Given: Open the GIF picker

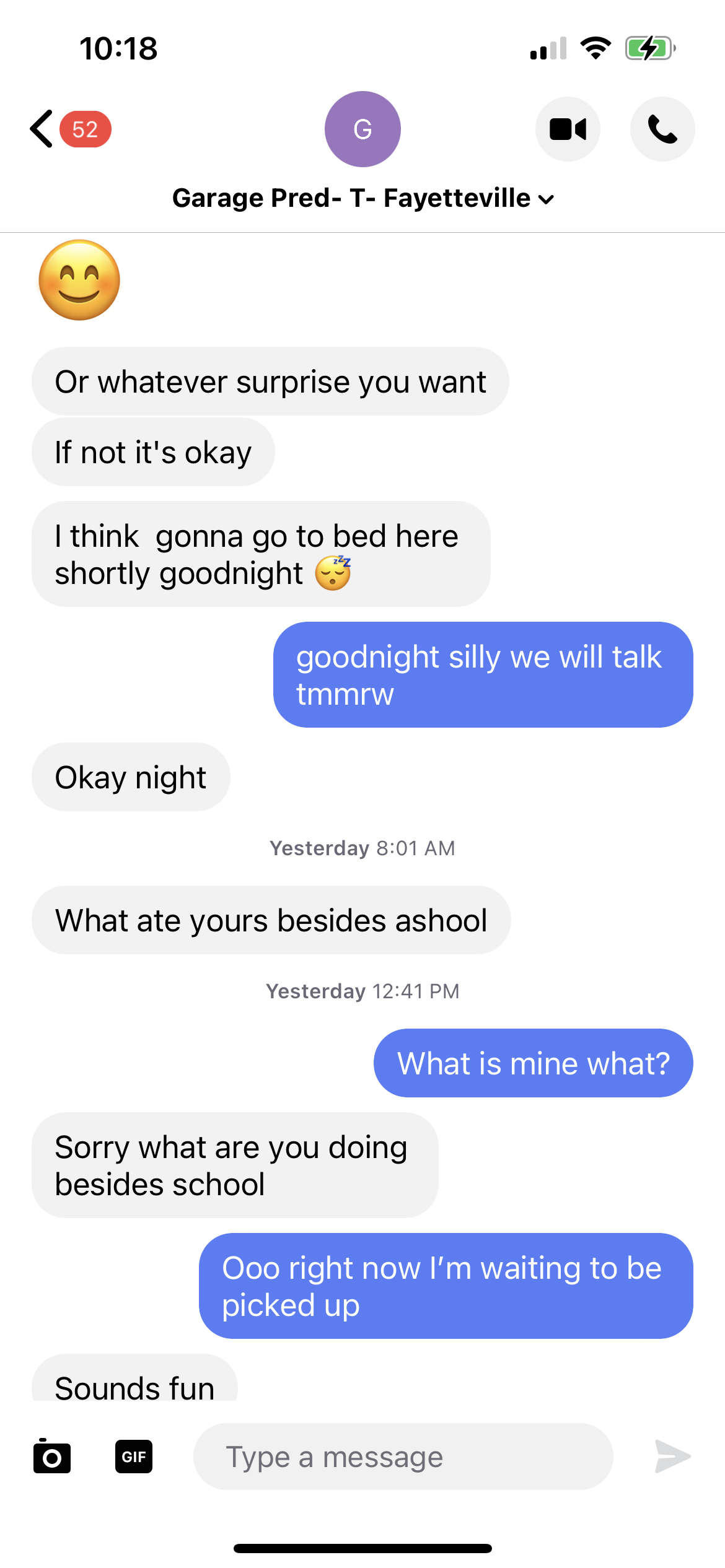Looking at the screenshot, I should point(134,1457).
